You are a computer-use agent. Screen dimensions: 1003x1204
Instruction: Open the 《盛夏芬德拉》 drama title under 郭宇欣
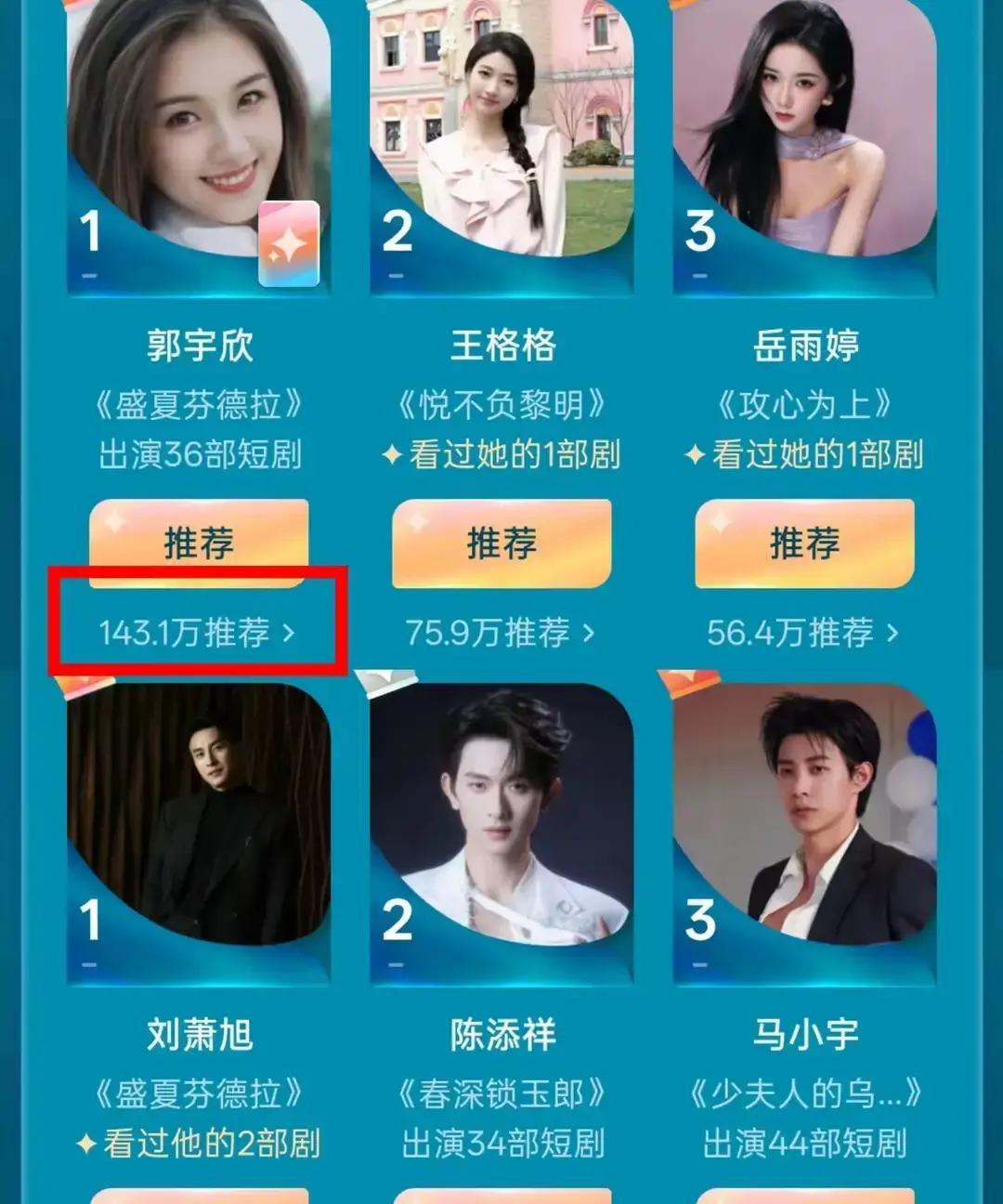coord(198,403)
